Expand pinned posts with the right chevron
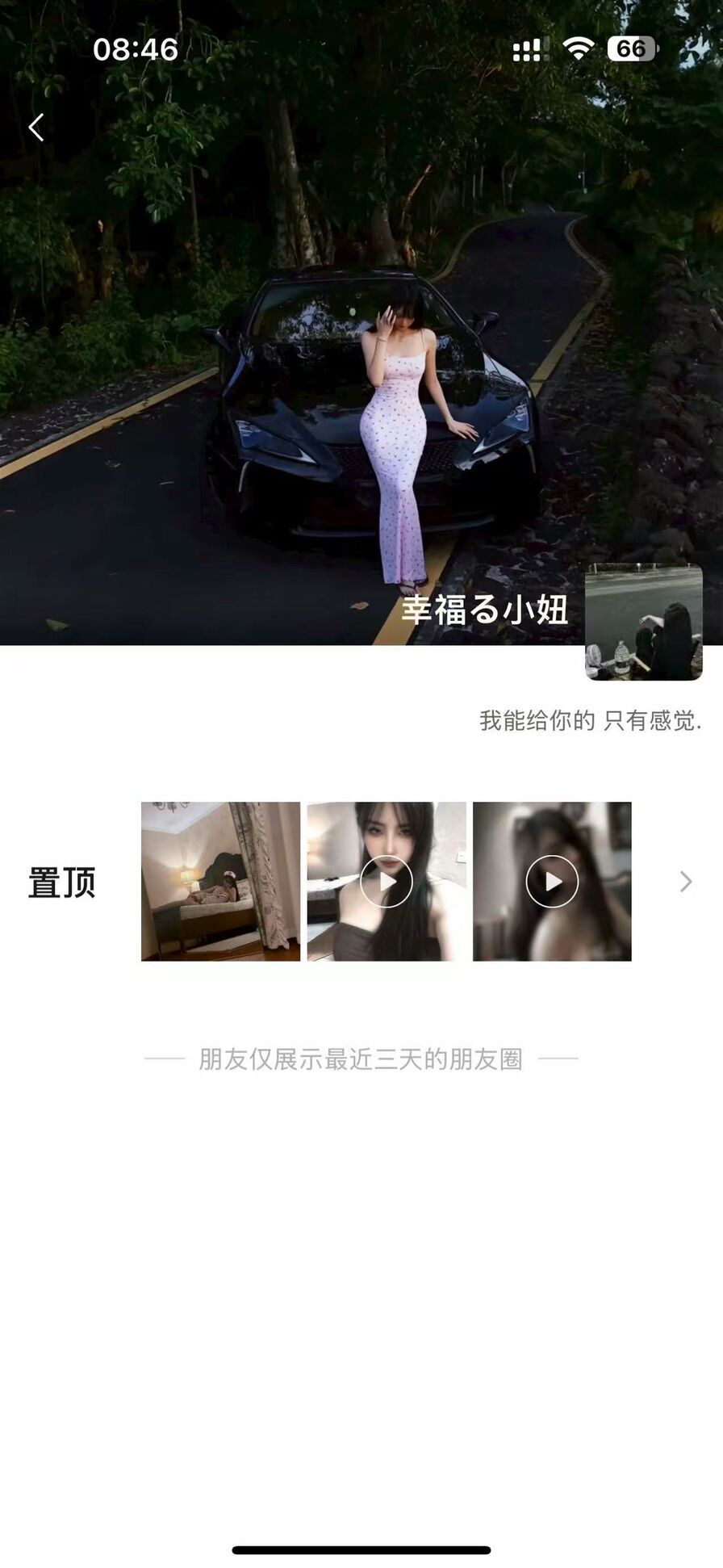This screenshot has width=723, height=1568. coord(685,882)
